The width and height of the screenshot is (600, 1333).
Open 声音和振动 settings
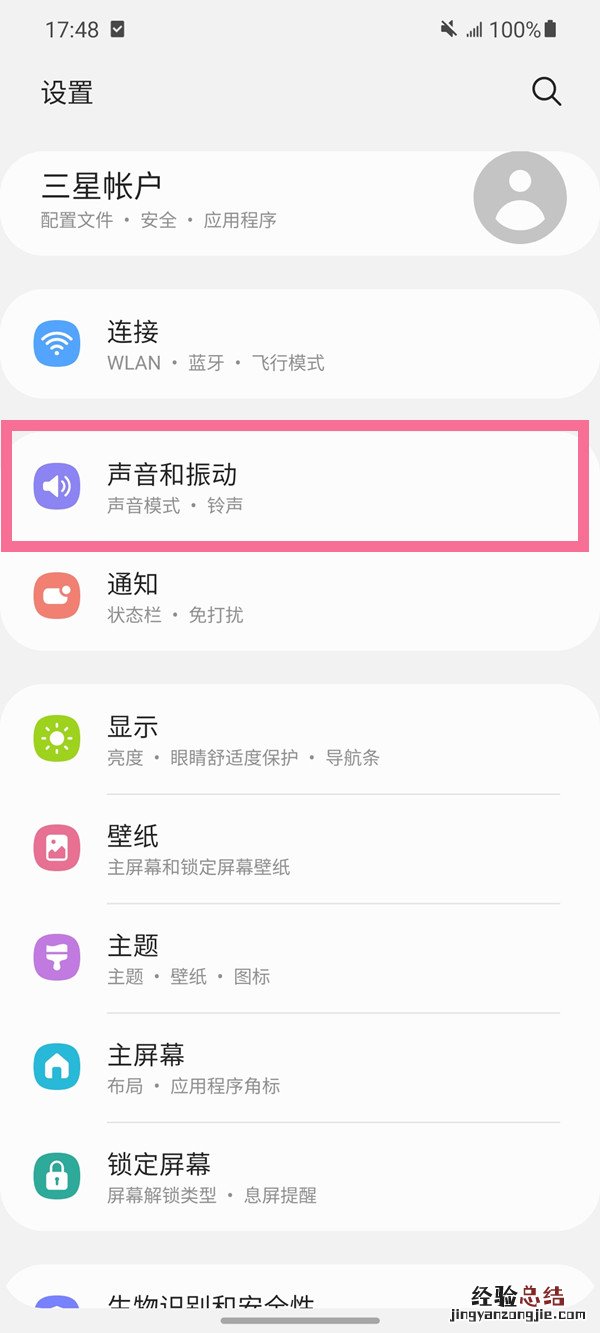(x=300, y=487)
